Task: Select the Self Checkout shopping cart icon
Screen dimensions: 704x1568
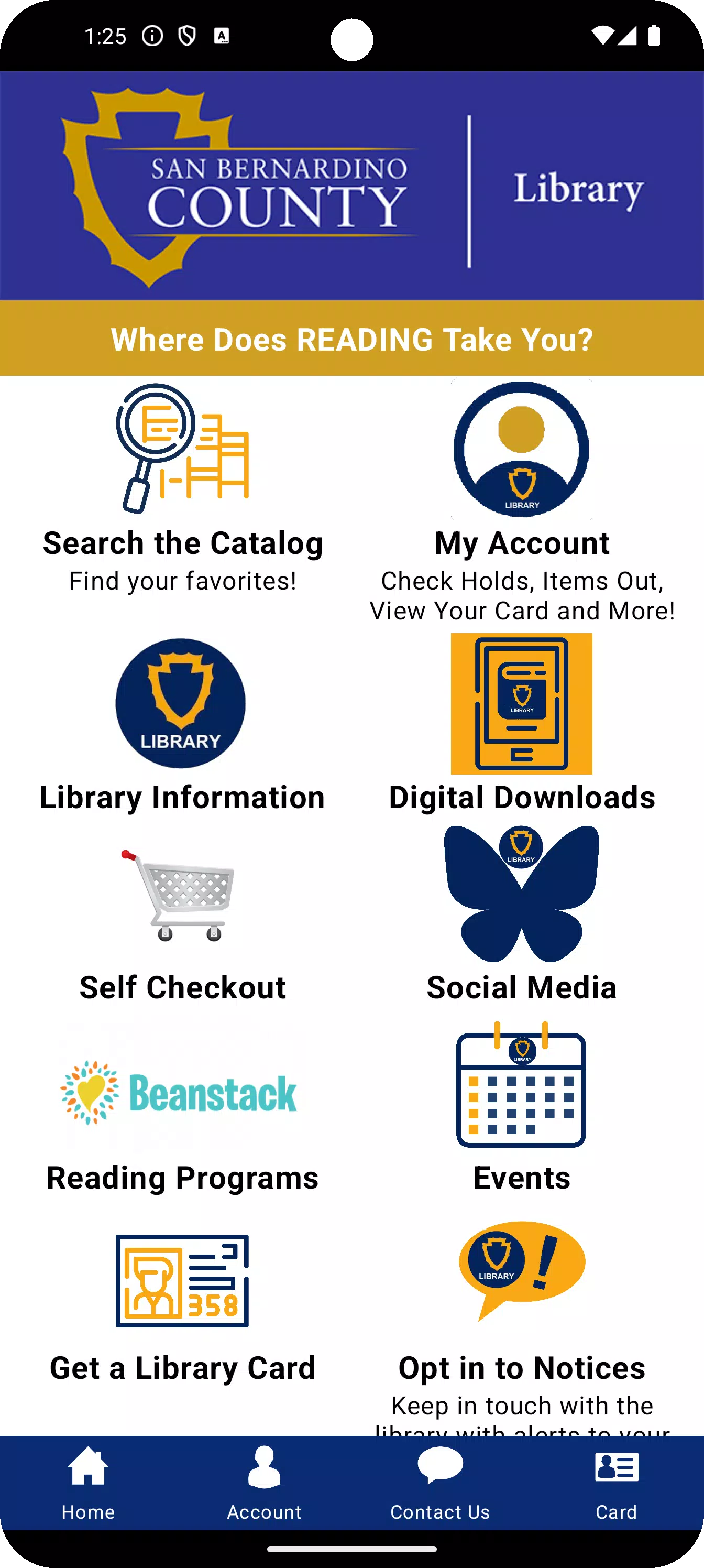Action: click(181, 895)
